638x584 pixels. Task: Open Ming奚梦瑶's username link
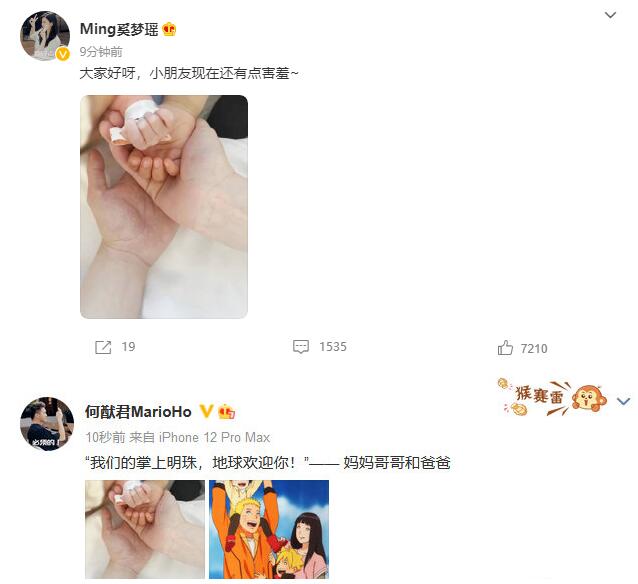coord(117,29)
